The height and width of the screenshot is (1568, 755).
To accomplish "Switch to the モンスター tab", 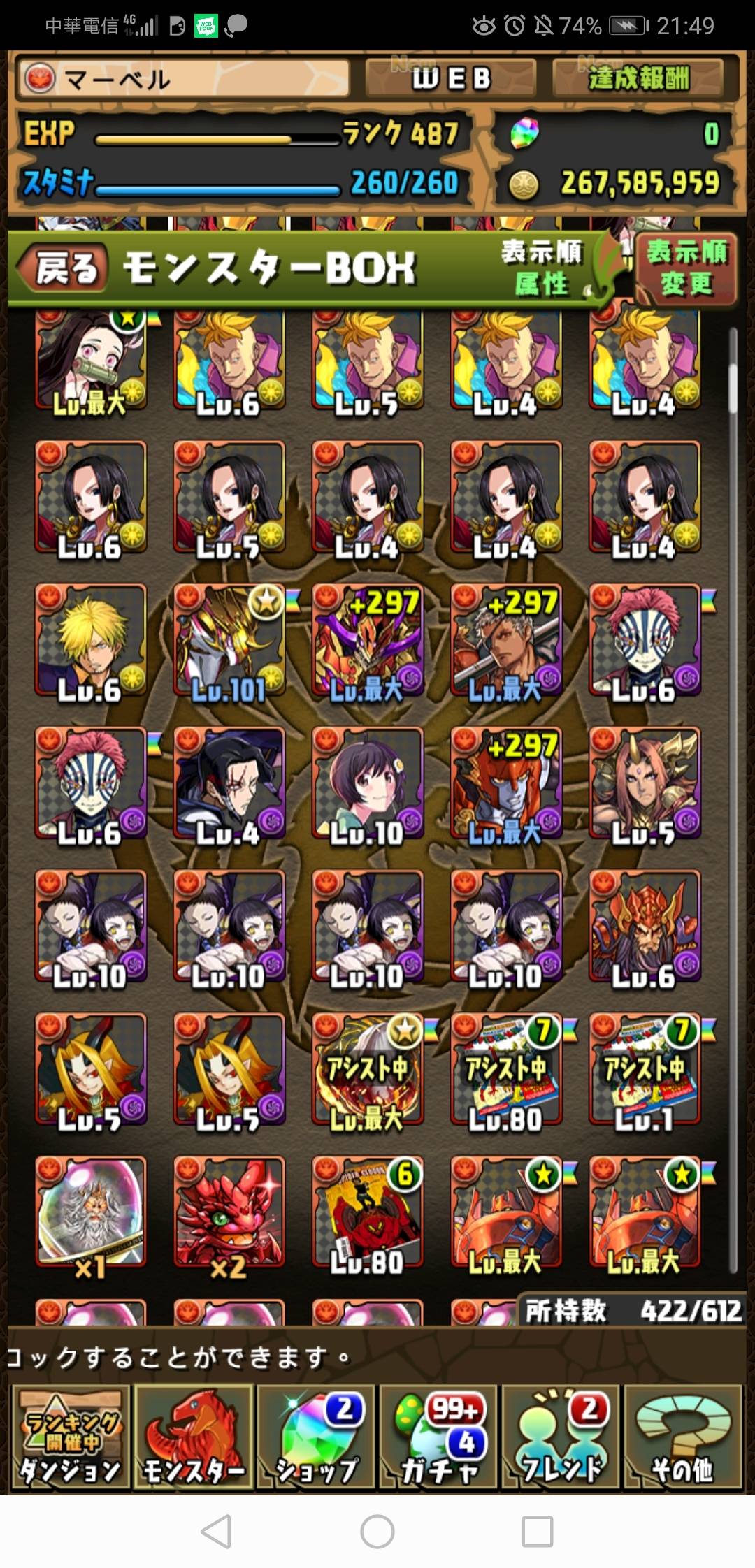I will [x=194, y=1437].
